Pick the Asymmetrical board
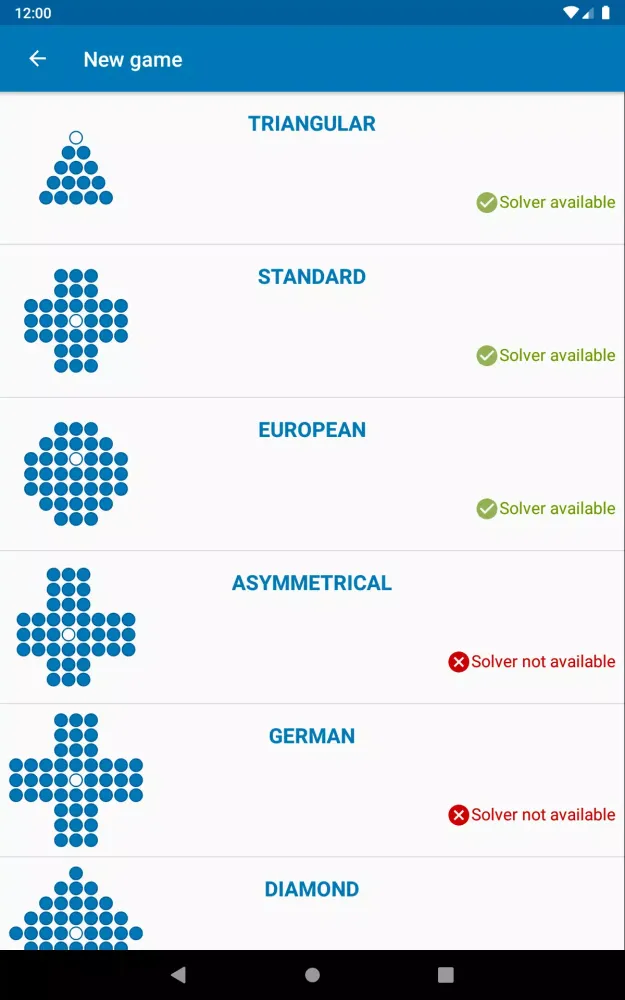Viewport: 625px width, 1000px height. pos(312,626)
